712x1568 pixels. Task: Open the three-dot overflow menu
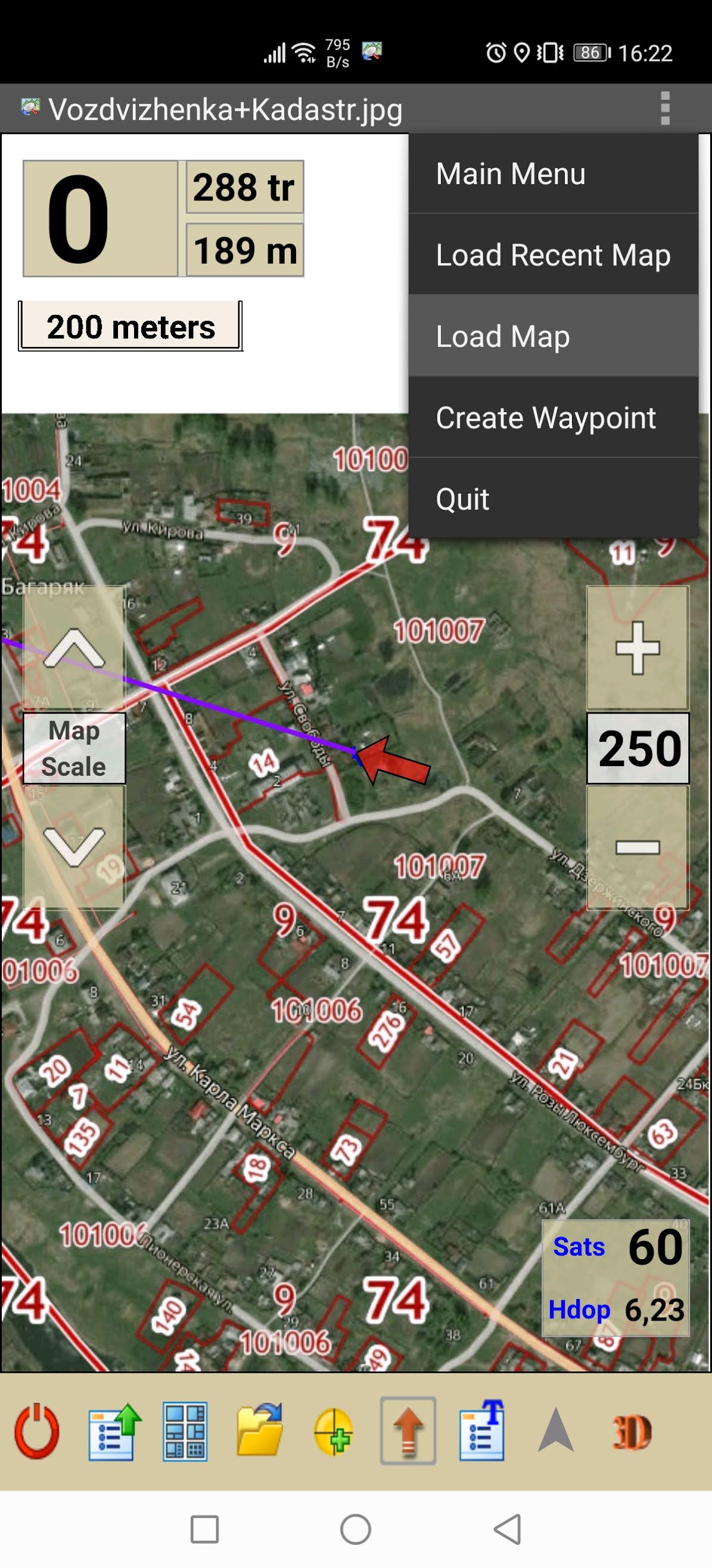[664, 109]
